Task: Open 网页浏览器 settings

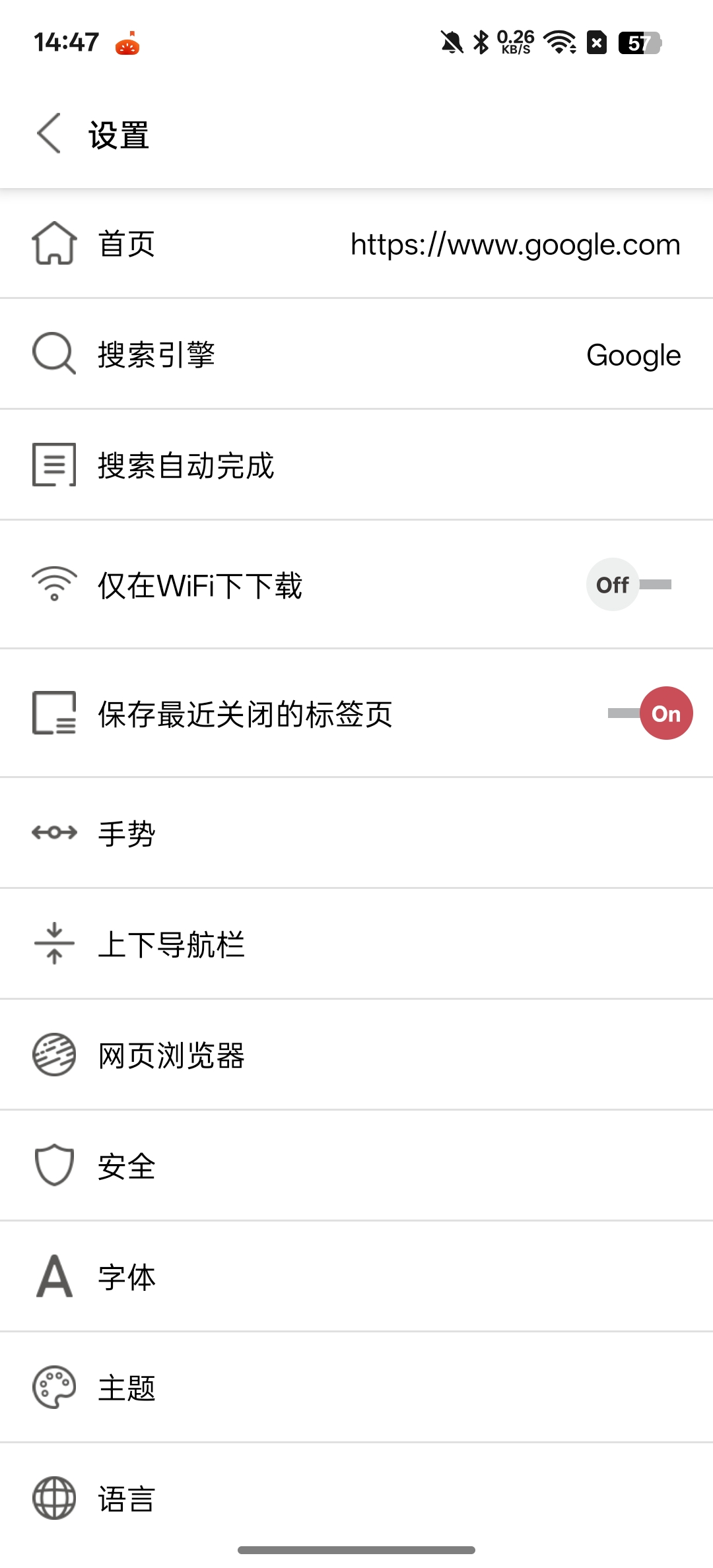Action: coord(356,1055)
